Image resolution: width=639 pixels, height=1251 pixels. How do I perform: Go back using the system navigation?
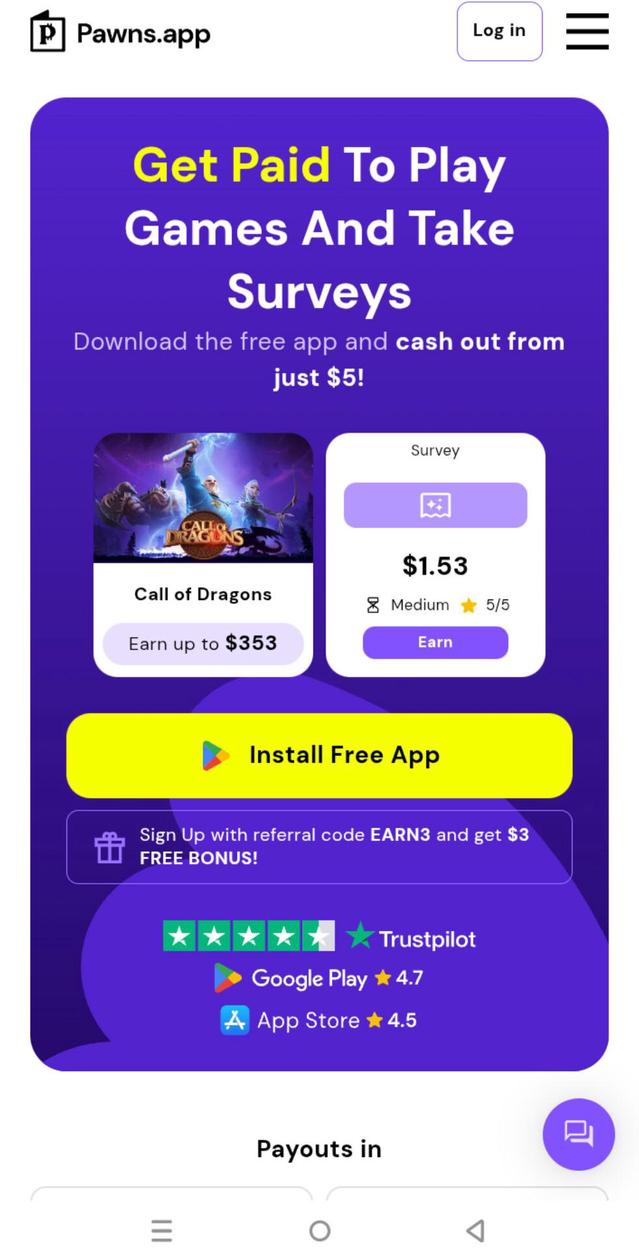(x=476, y=1230)
